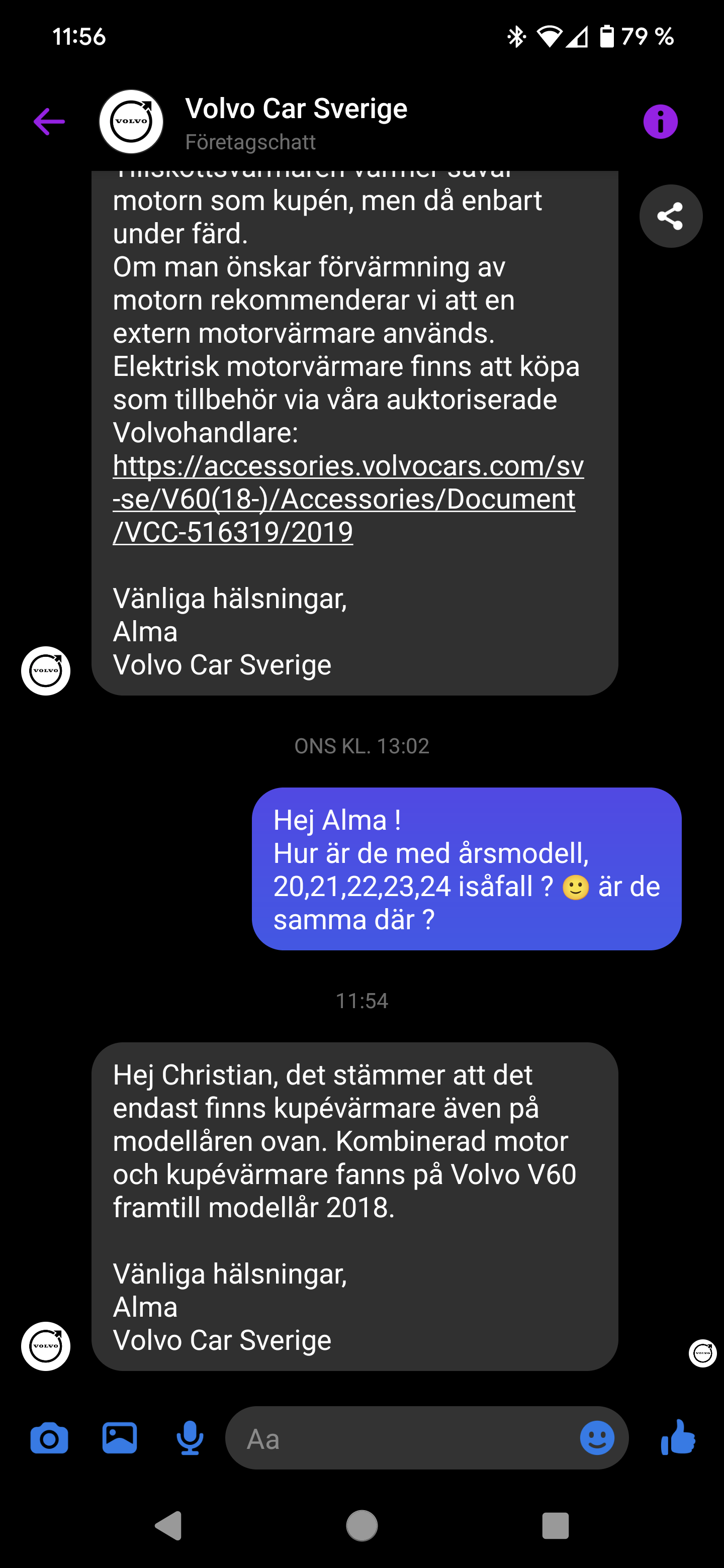Focus the Aa message field
Viewport: 724px width, 1568px height.
(402, 1438)
